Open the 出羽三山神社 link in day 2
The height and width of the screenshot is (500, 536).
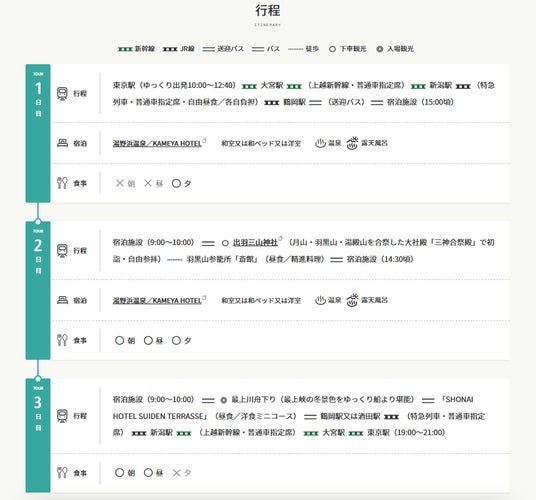(257, 242)
